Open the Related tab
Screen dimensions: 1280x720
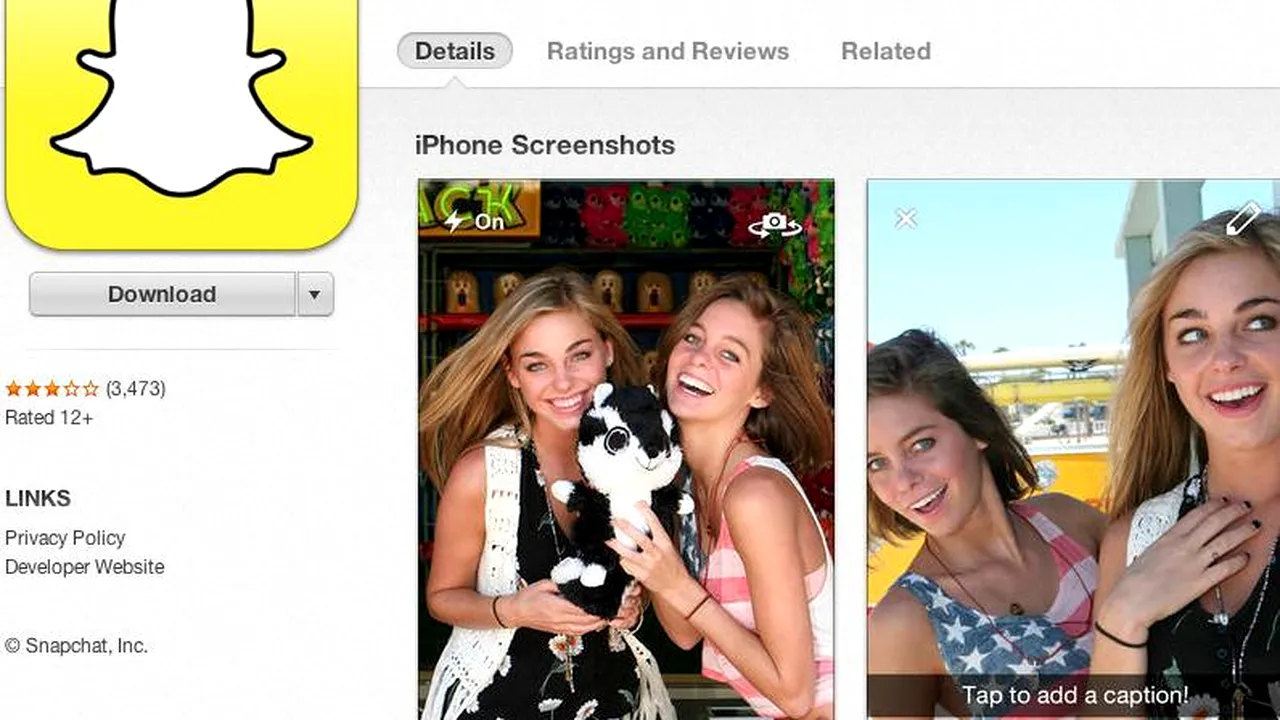(885, 51)
